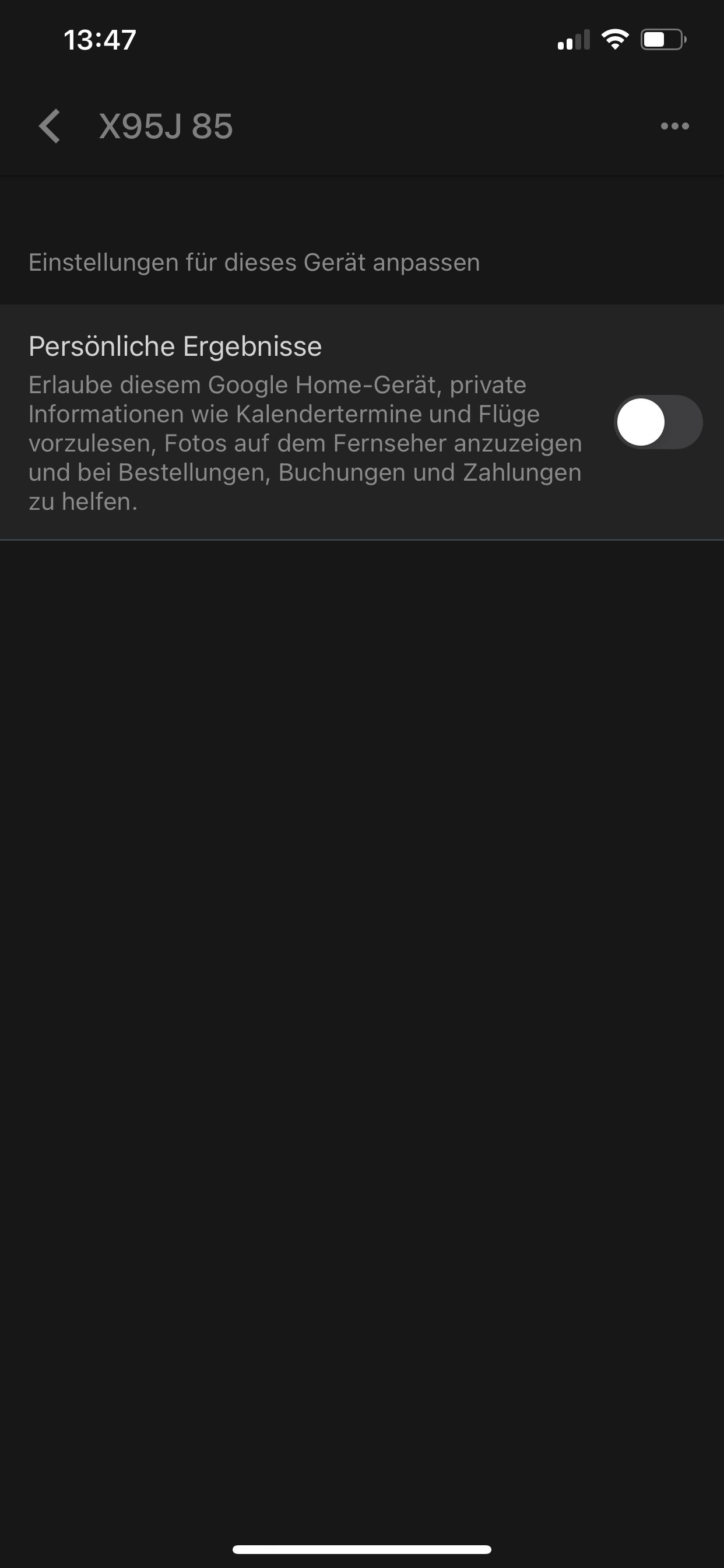Open the three-dot overflow menu
Image resolution: width=724 pixels, height=1568 pixels.
pyautogui.click(x=674, y=126)
